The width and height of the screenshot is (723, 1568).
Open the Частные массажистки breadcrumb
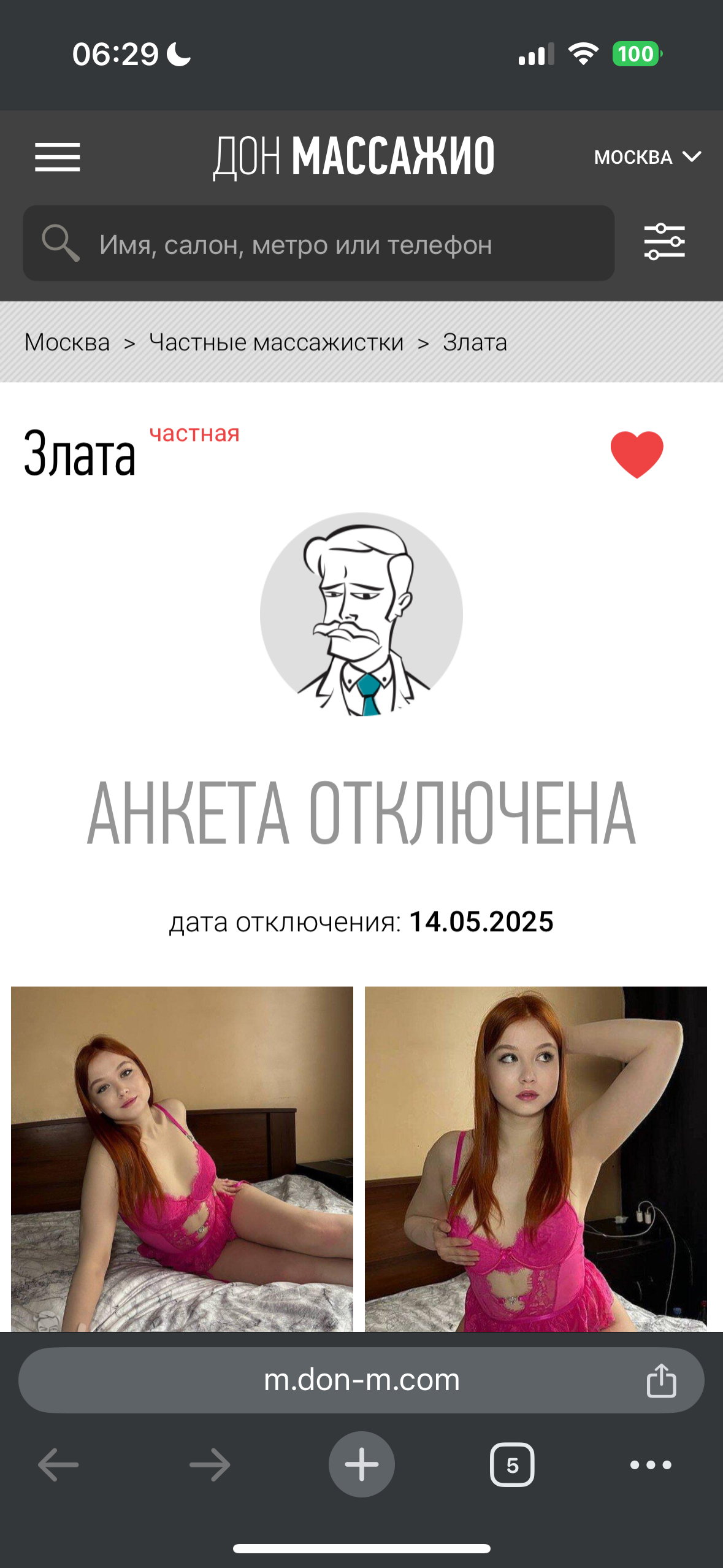tap(277, 342)
